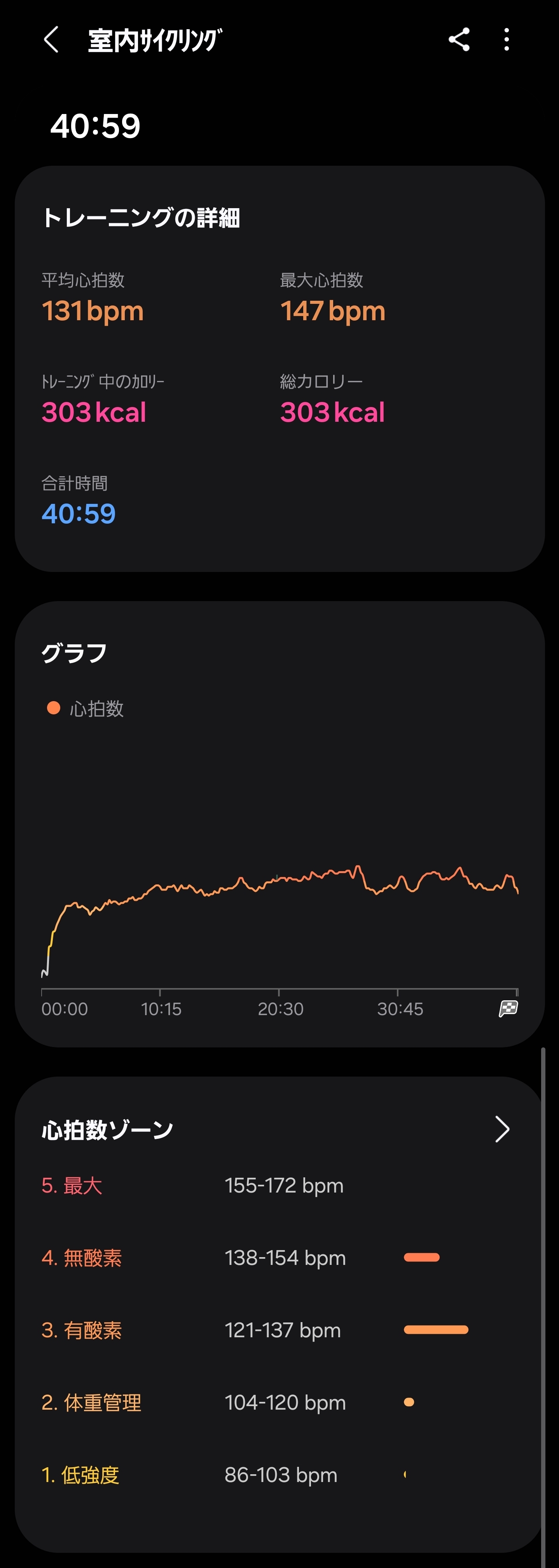Open 心拍数ゾーン details with the chevron
The image size is (559, 1568).
coord(502,1130)
